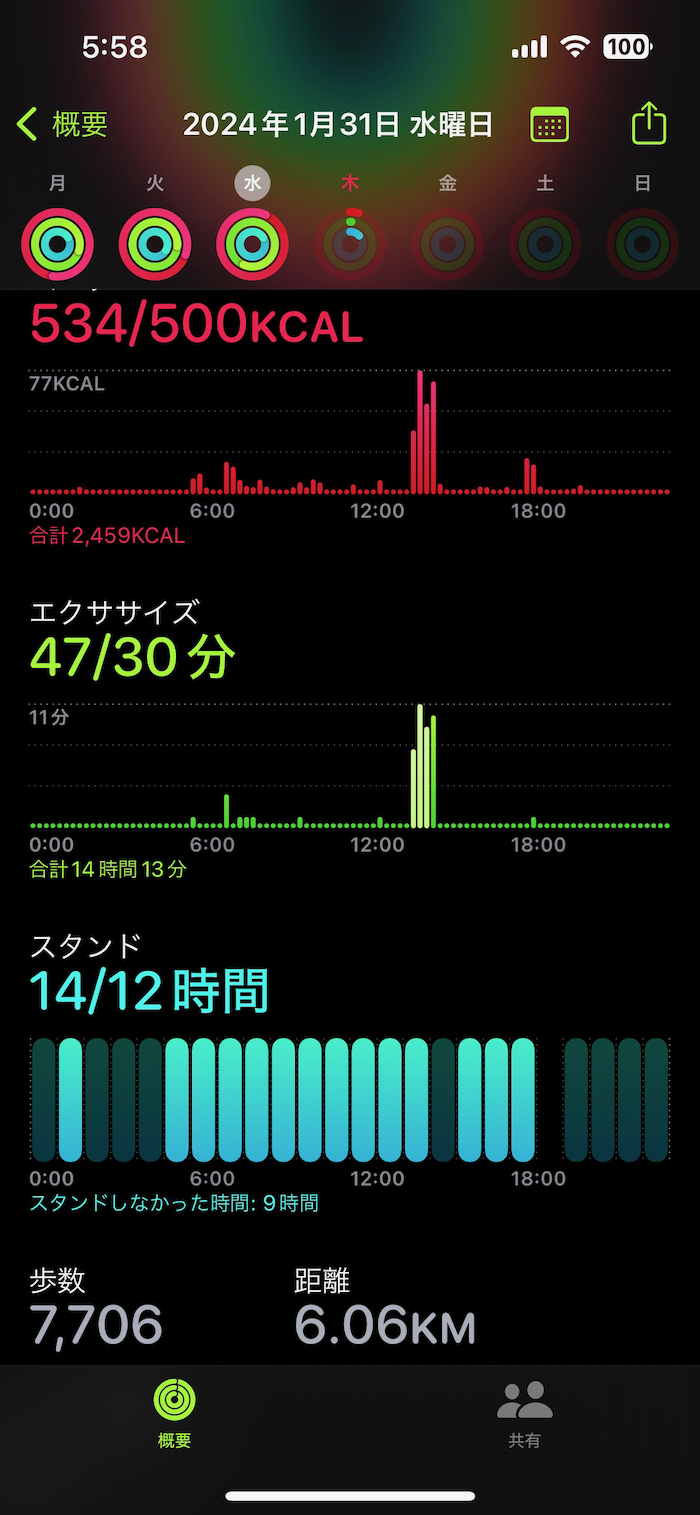Go back to 概要 screen
This screenshot has height=1515, width=700.
(62, 125)
